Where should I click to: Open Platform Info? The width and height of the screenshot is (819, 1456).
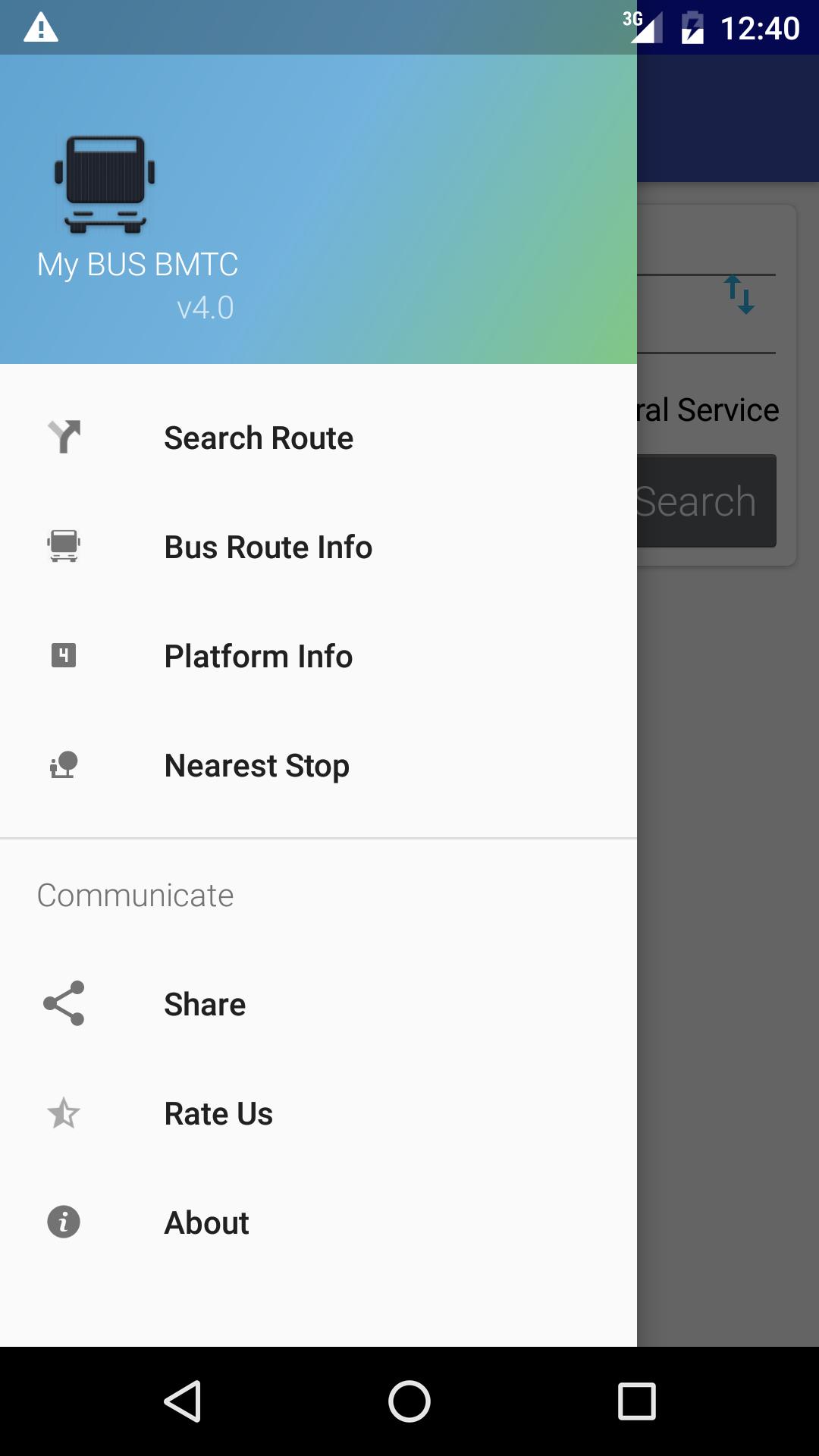click(x=258, y=657)
